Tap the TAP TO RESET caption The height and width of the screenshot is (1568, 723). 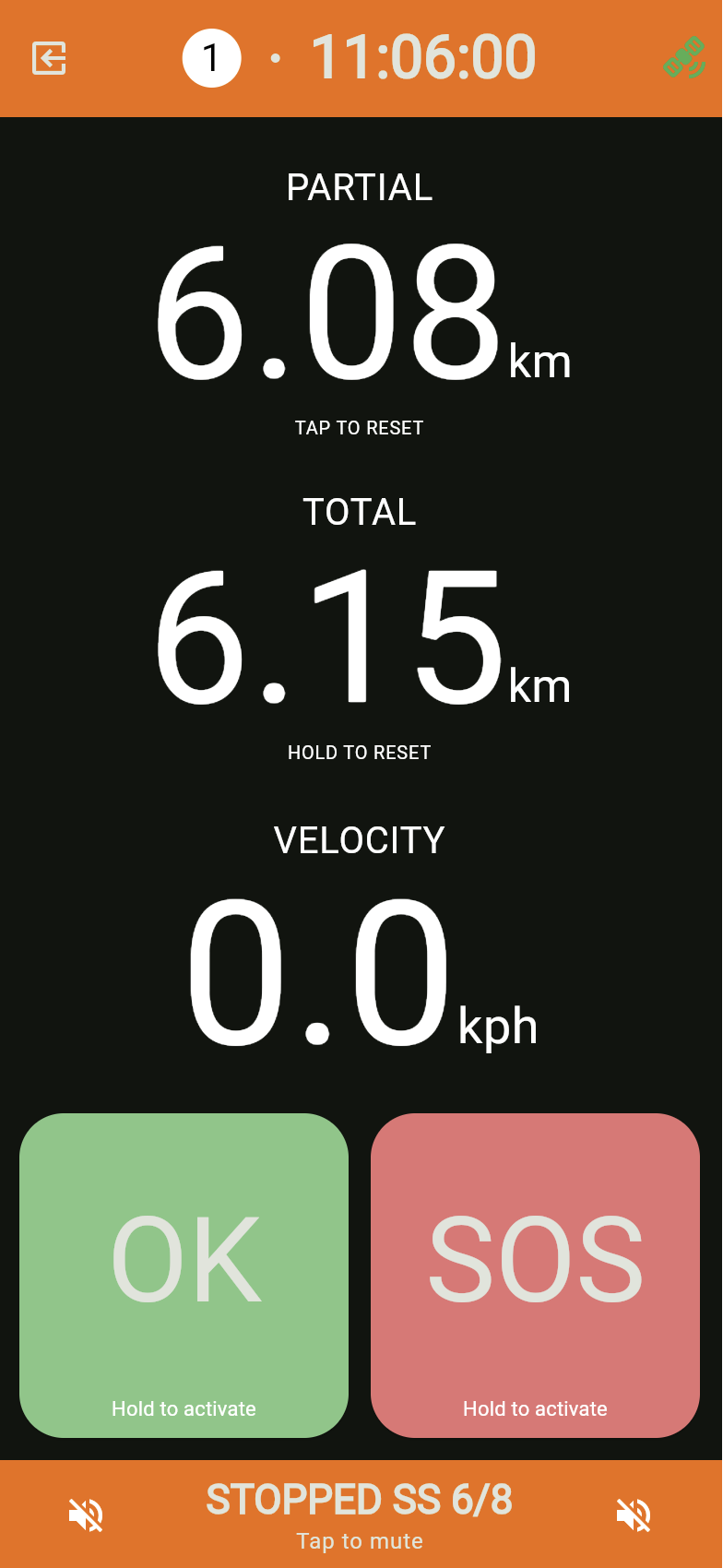tap(359, 427)
